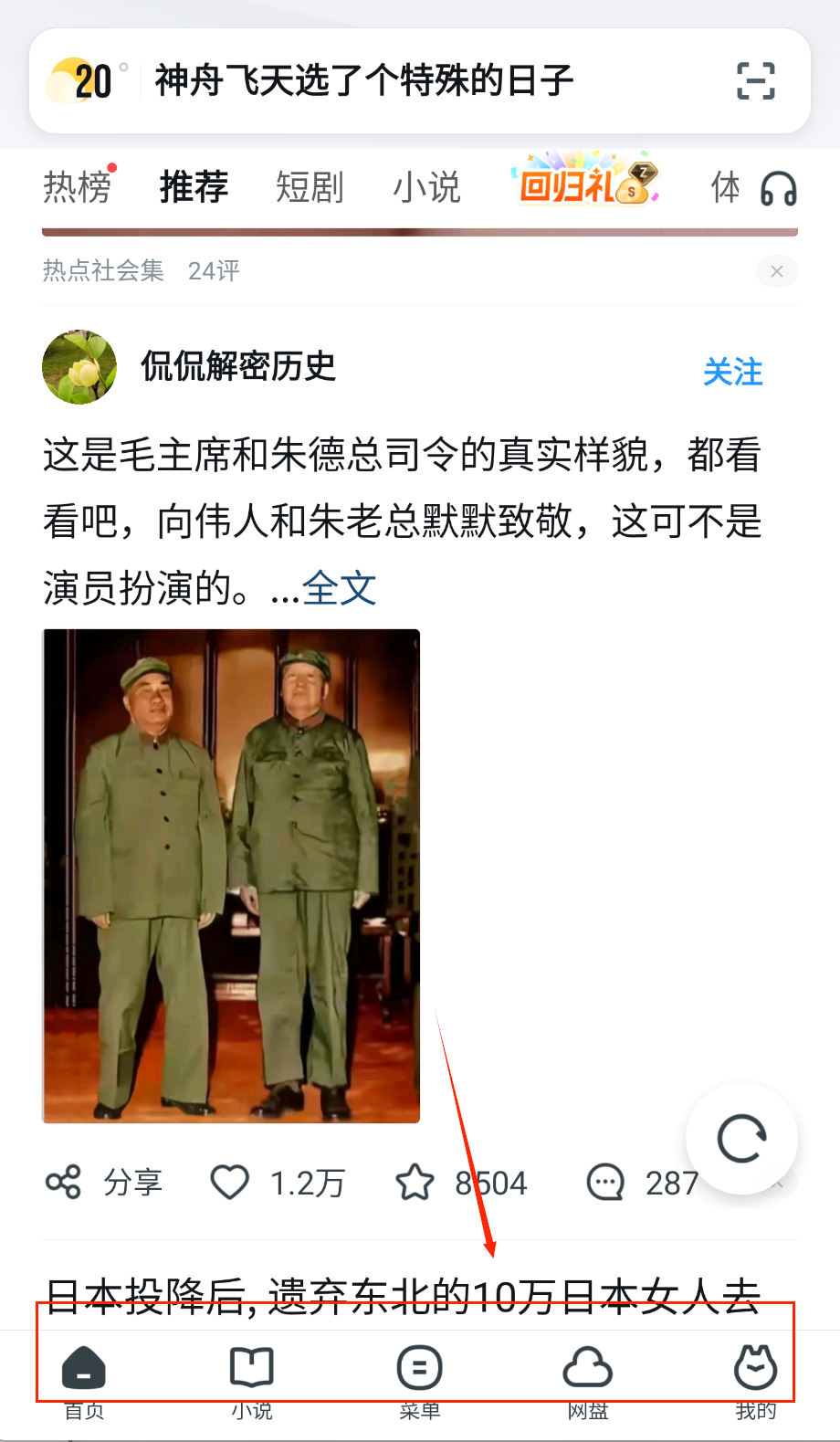The height and width of the screenshot is (1442, 840).
Task: Go to 网盘 in bottom navigation
Action: pyautogui.click(x=587, y=1379)
